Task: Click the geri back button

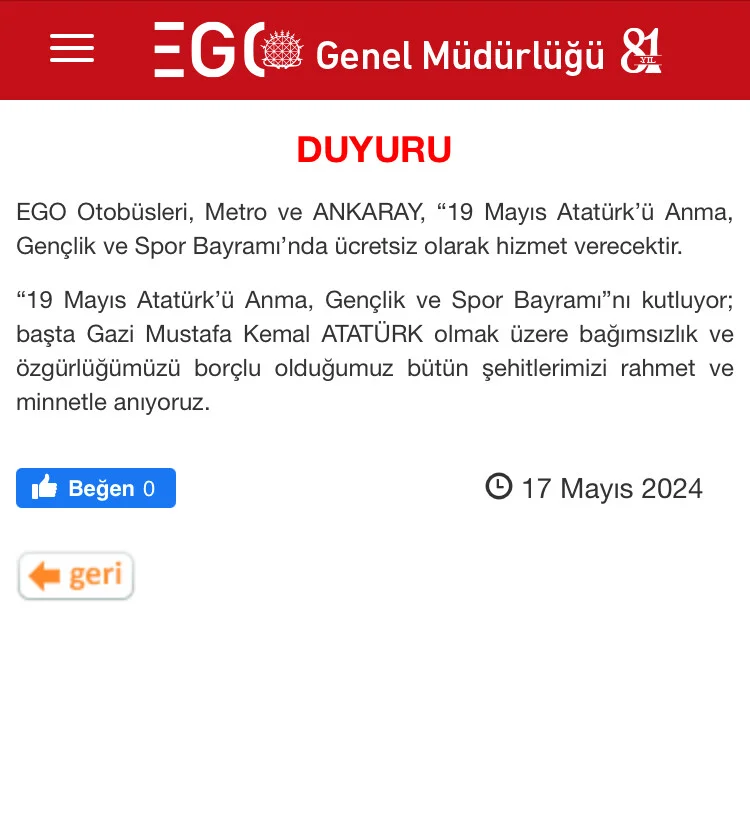Action: pos(76,575)
